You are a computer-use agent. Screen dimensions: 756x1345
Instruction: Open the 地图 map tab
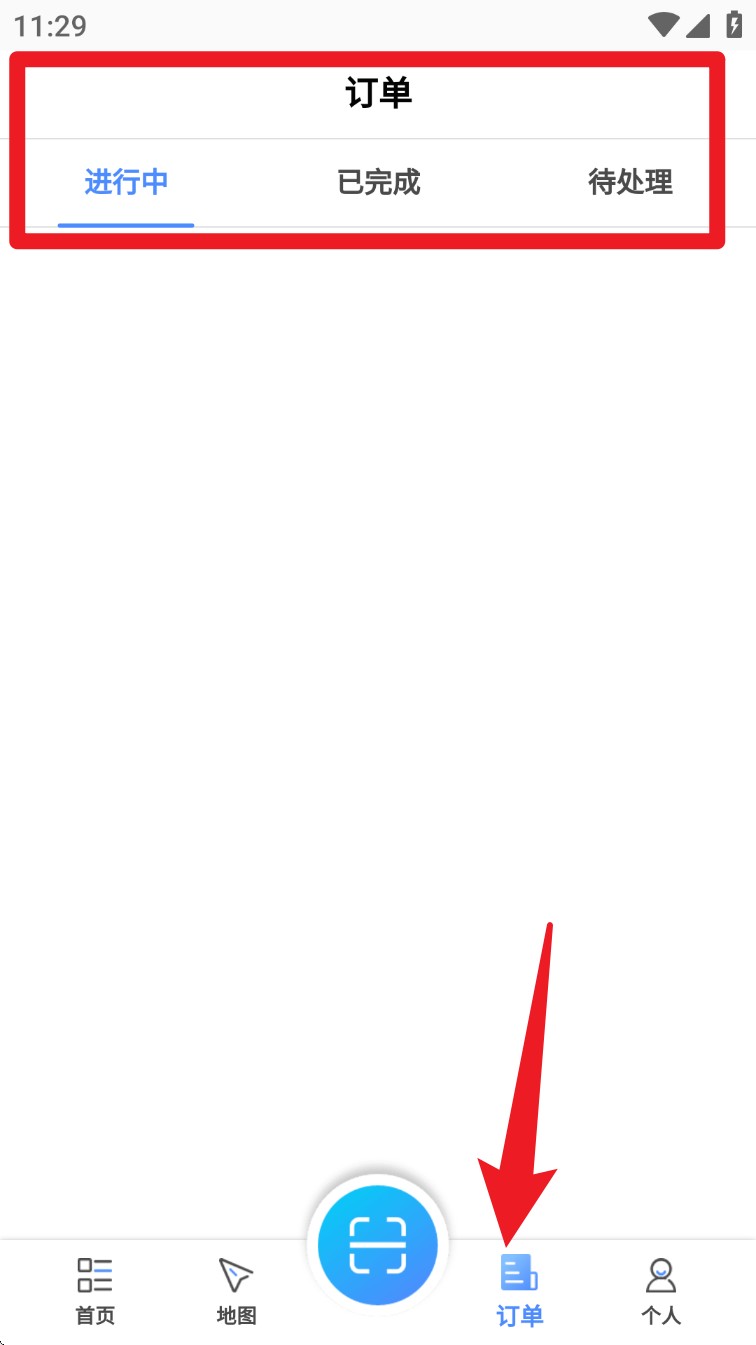pyautogui.click(x=236, y=1290)
